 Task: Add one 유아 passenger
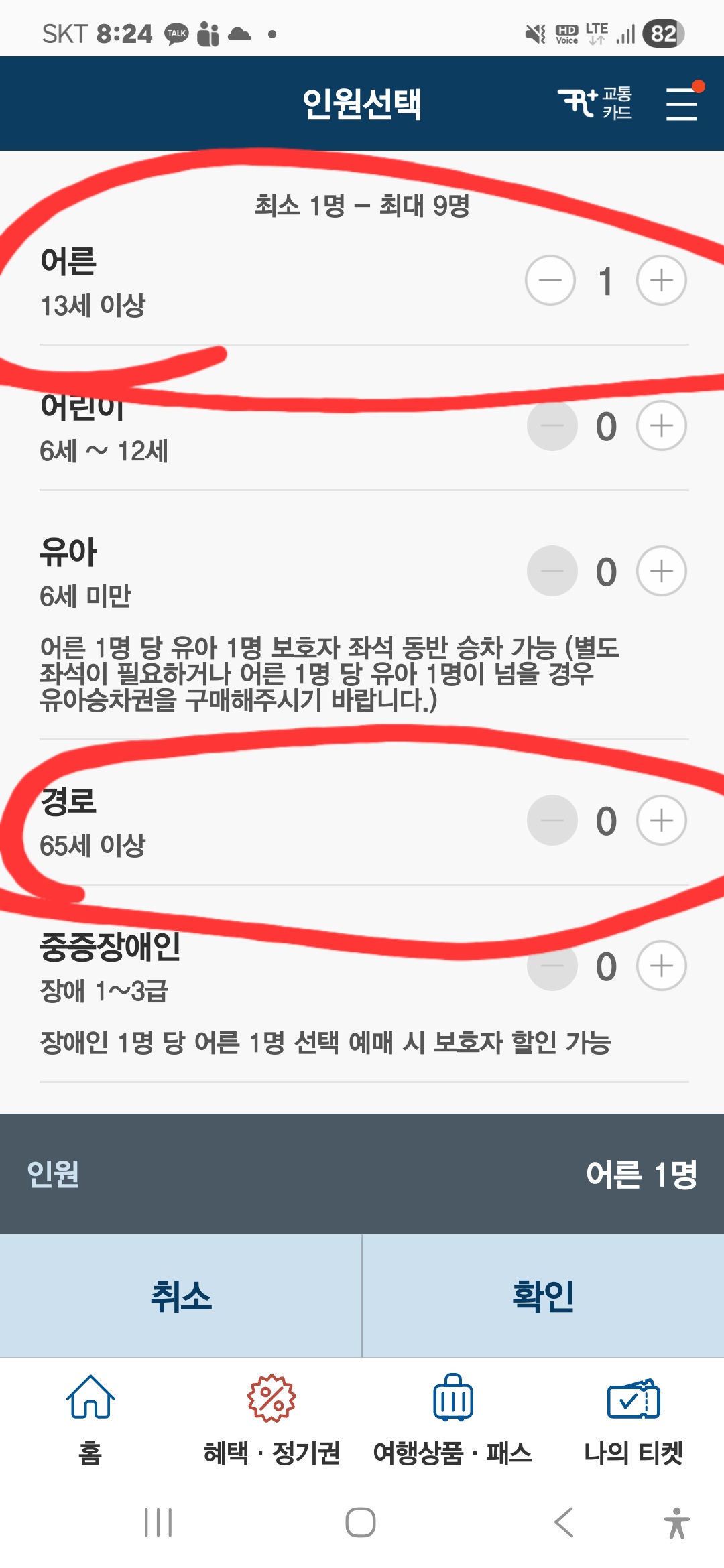[x=662, y=571]
